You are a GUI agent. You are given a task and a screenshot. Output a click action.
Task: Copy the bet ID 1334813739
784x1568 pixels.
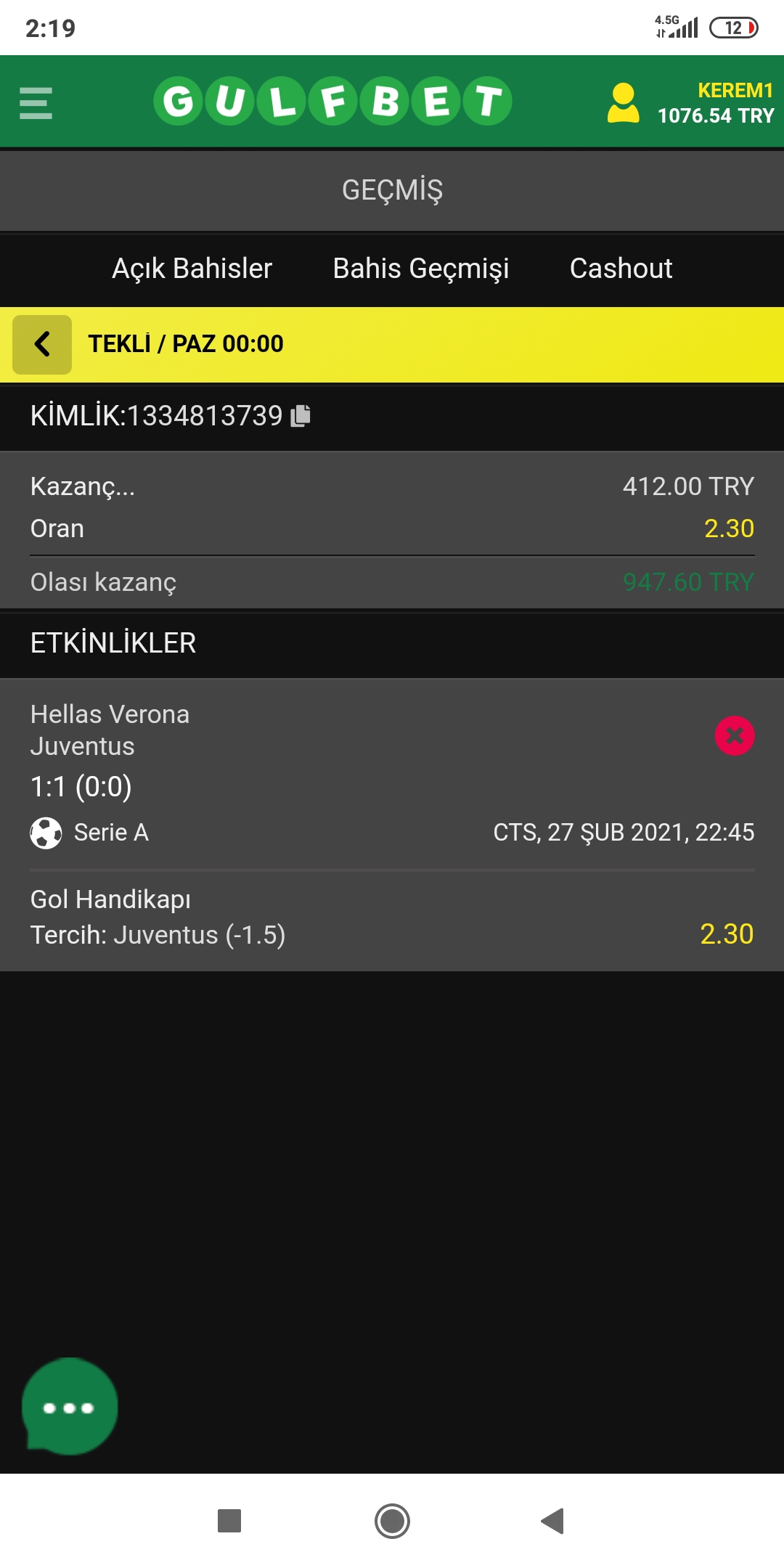tap(301, 416)
